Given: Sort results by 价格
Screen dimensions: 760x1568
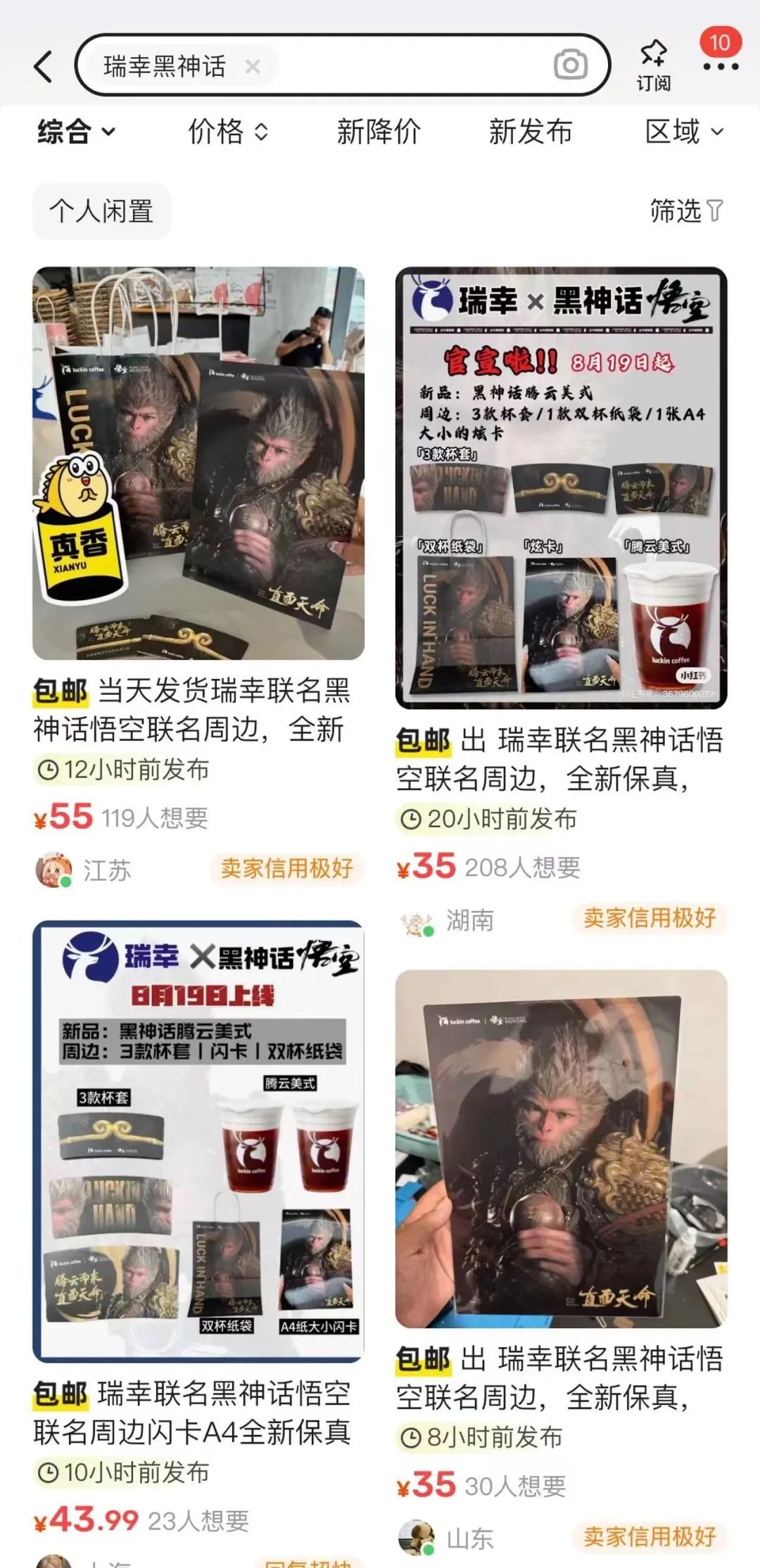Looking at the screenshot, I should pos(227,132).
